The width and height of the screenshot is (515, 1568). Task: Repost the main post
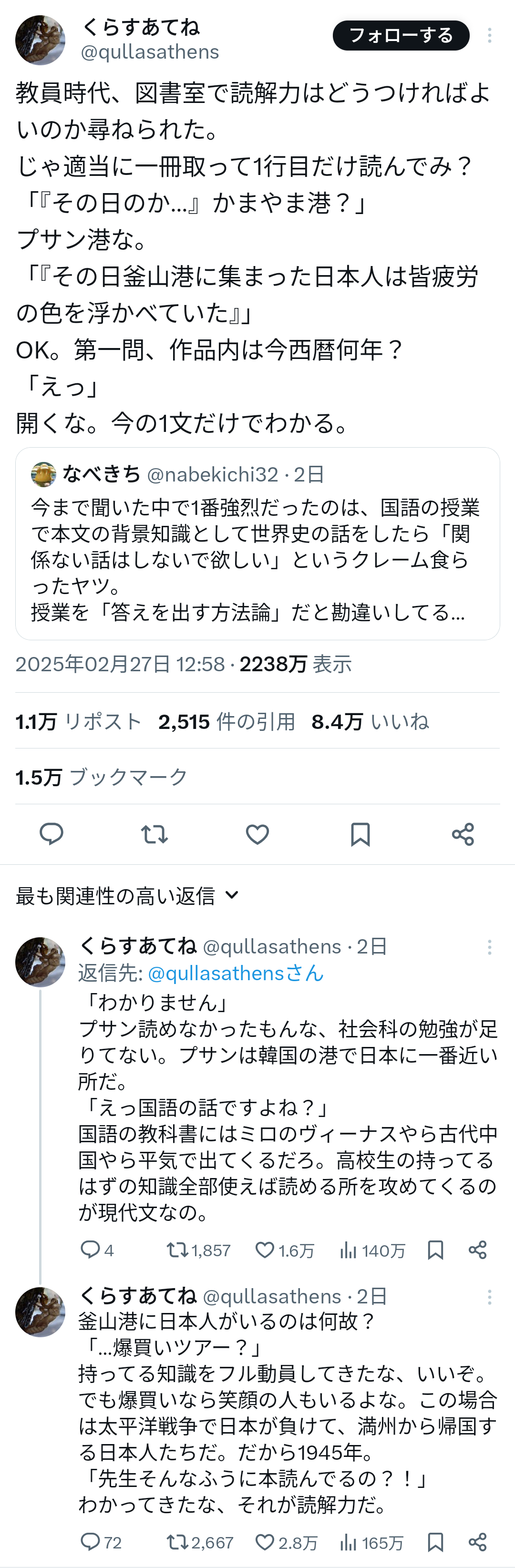point(154,833)
